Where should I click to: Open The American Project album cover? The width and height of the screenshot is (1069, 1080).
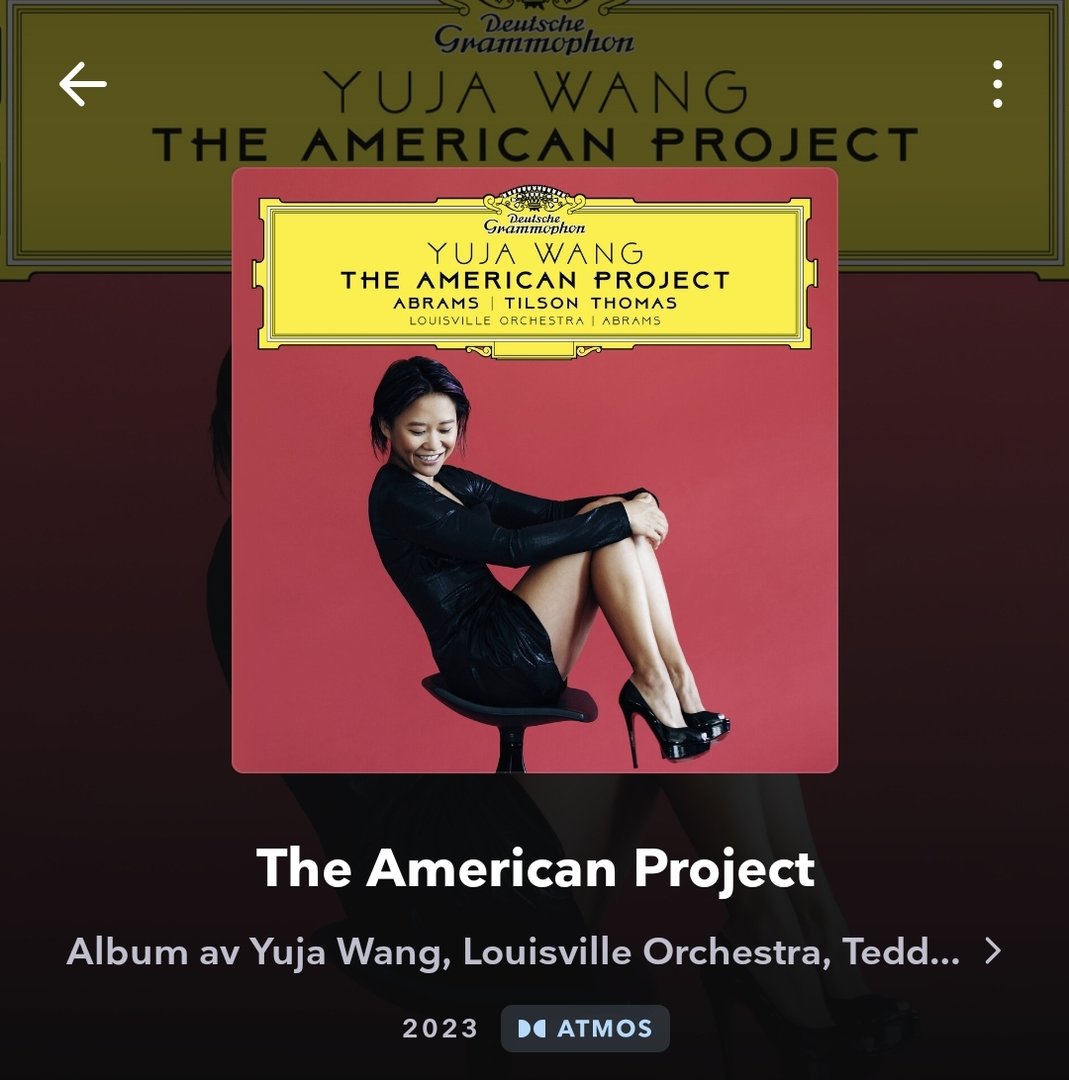[x=534, y=470]
